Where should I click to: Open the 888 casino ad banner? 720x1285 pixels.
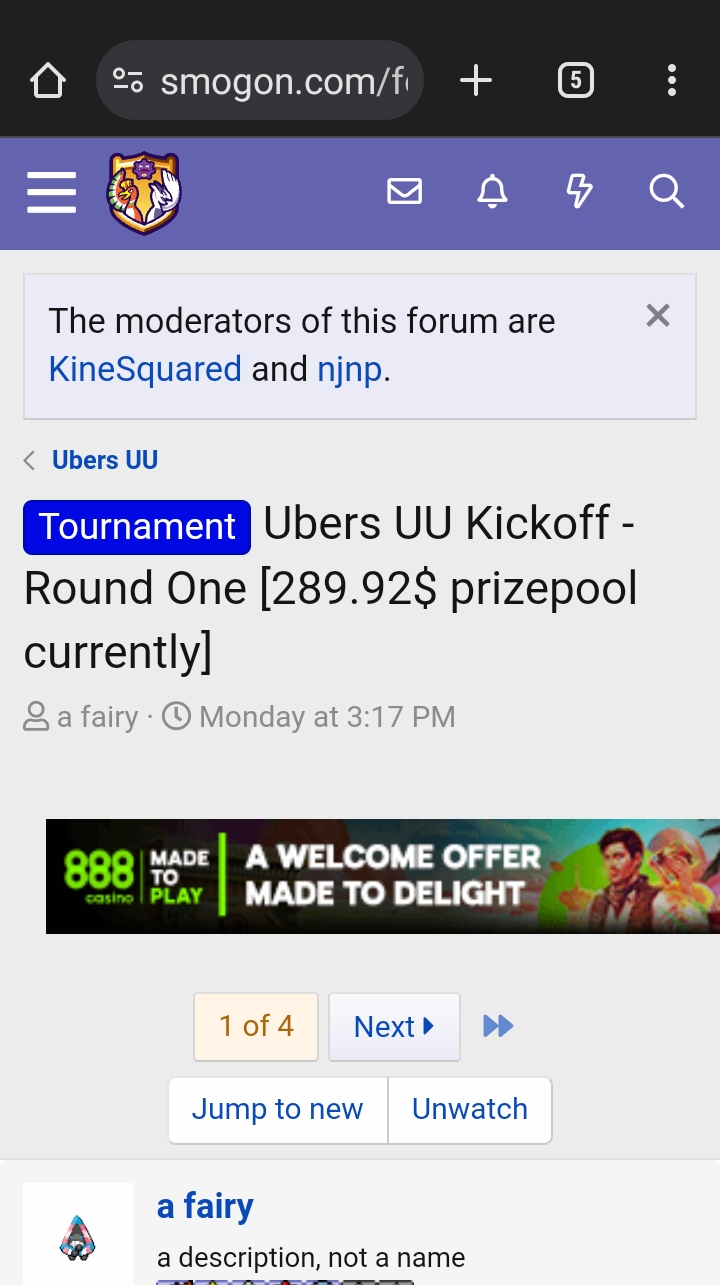click(x=383, y=877)
